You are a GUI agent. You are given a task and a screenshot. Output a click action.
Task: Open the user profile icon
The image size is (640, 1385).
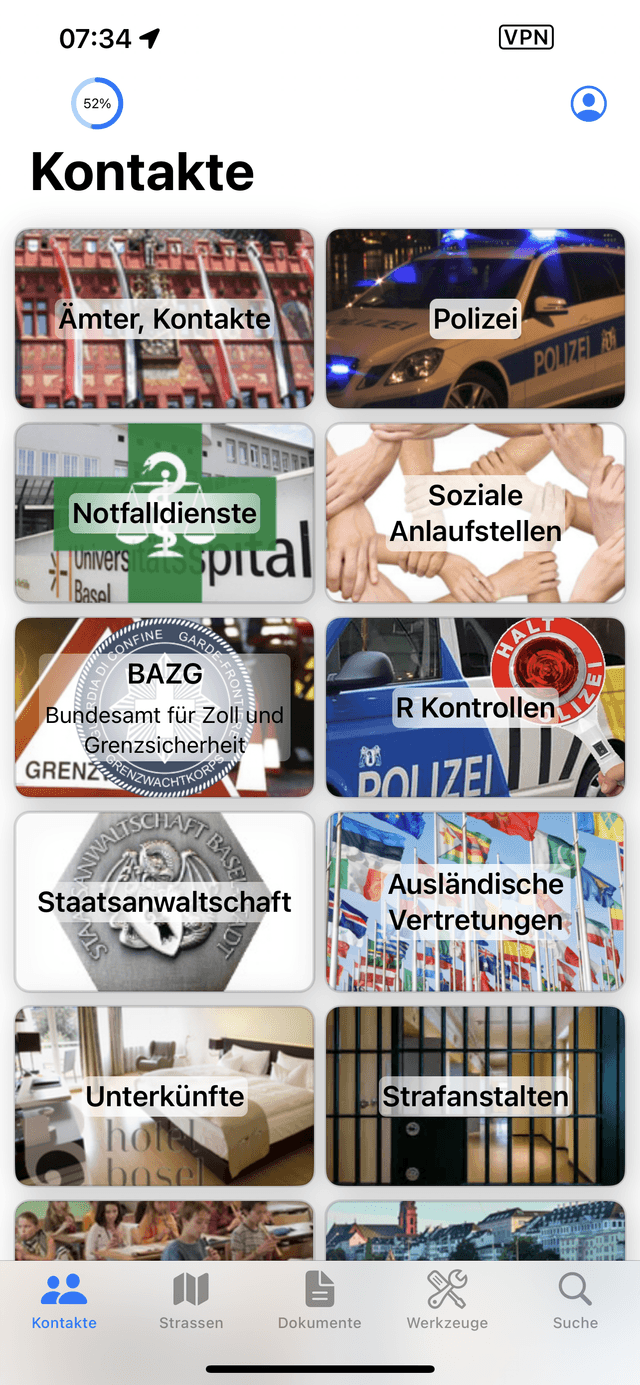(588, 104)
